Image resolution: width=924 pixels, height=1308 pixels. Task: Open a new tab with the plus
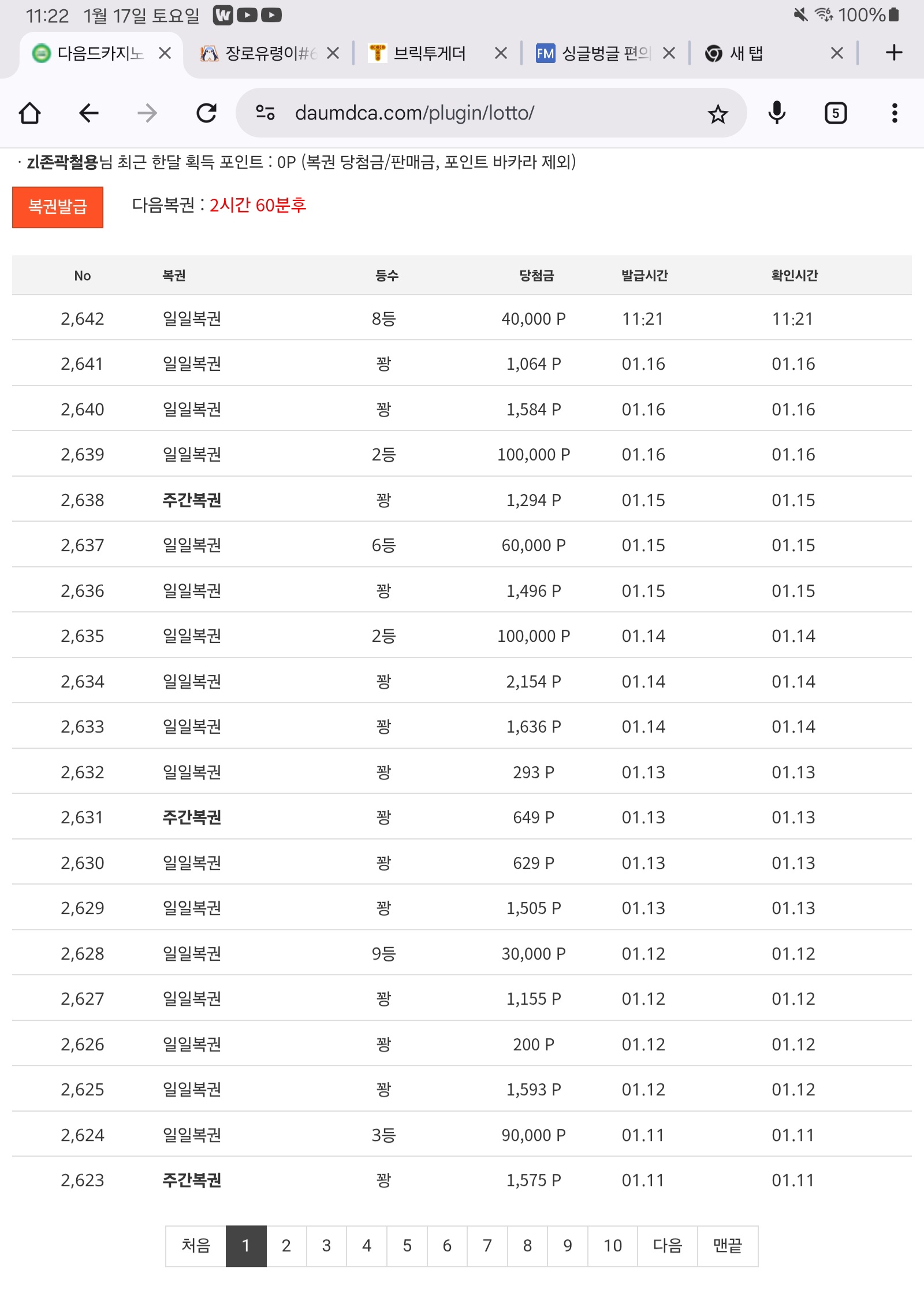coord(893,53)
